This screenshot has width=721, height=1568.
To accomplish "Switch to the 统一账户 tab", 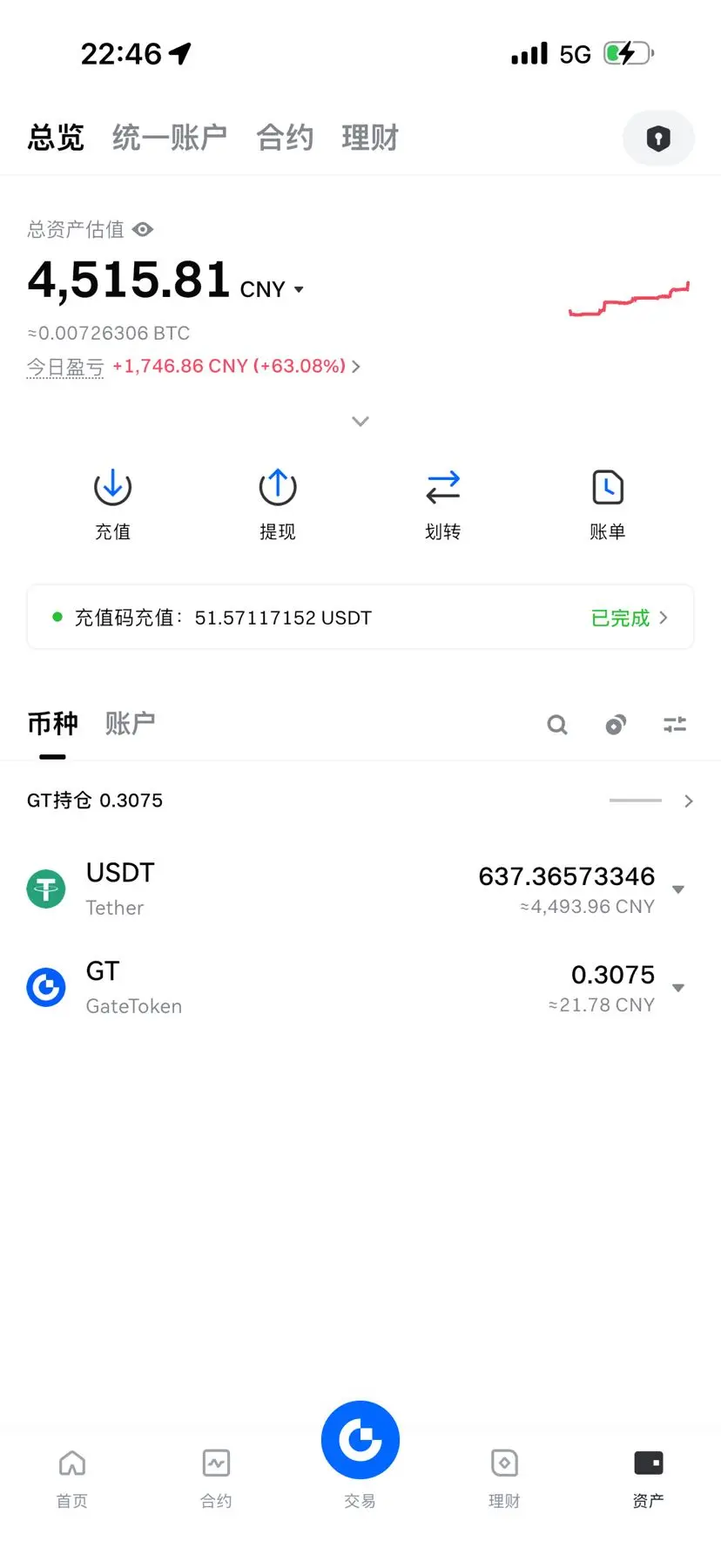I will click(170, 138).
